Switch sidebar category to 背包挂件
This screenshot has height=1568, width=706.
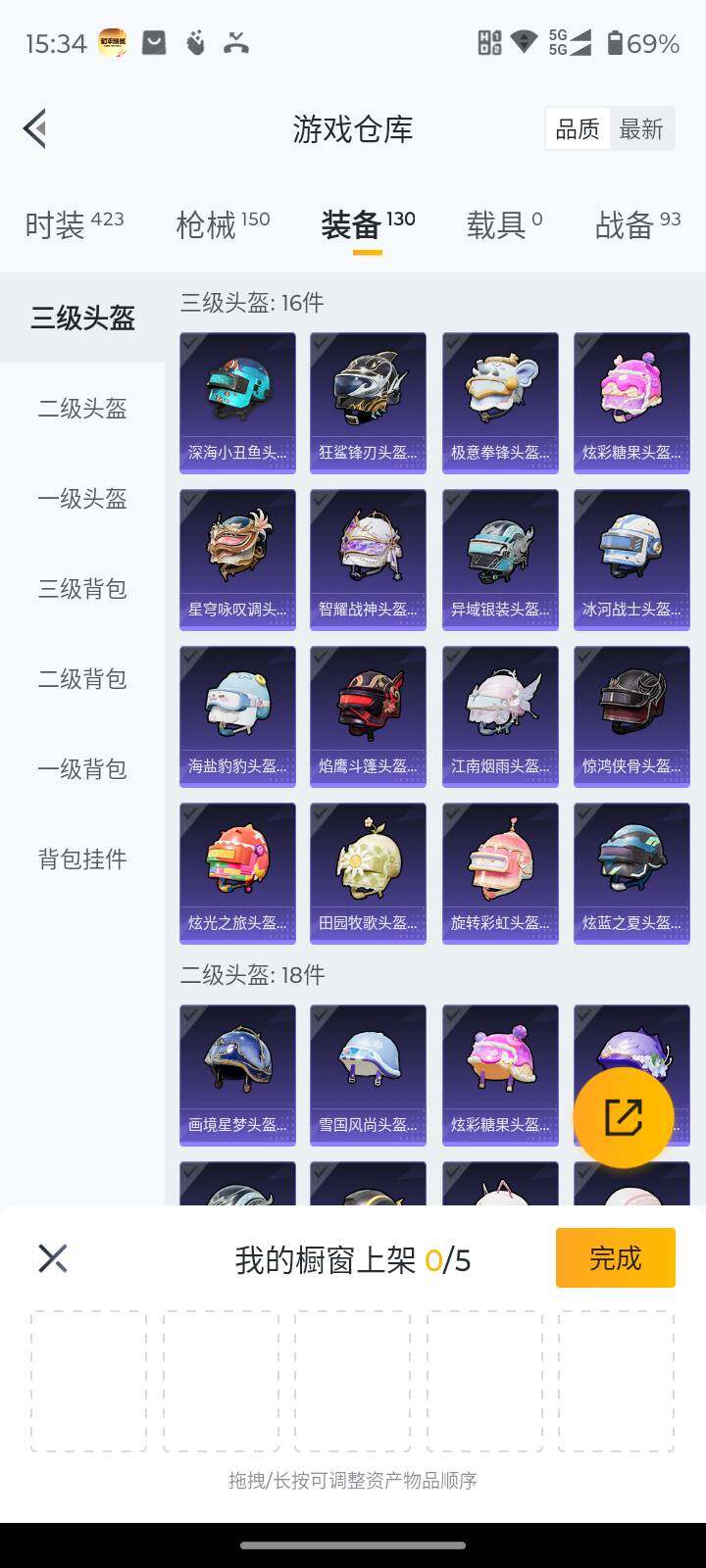[81, 859]
